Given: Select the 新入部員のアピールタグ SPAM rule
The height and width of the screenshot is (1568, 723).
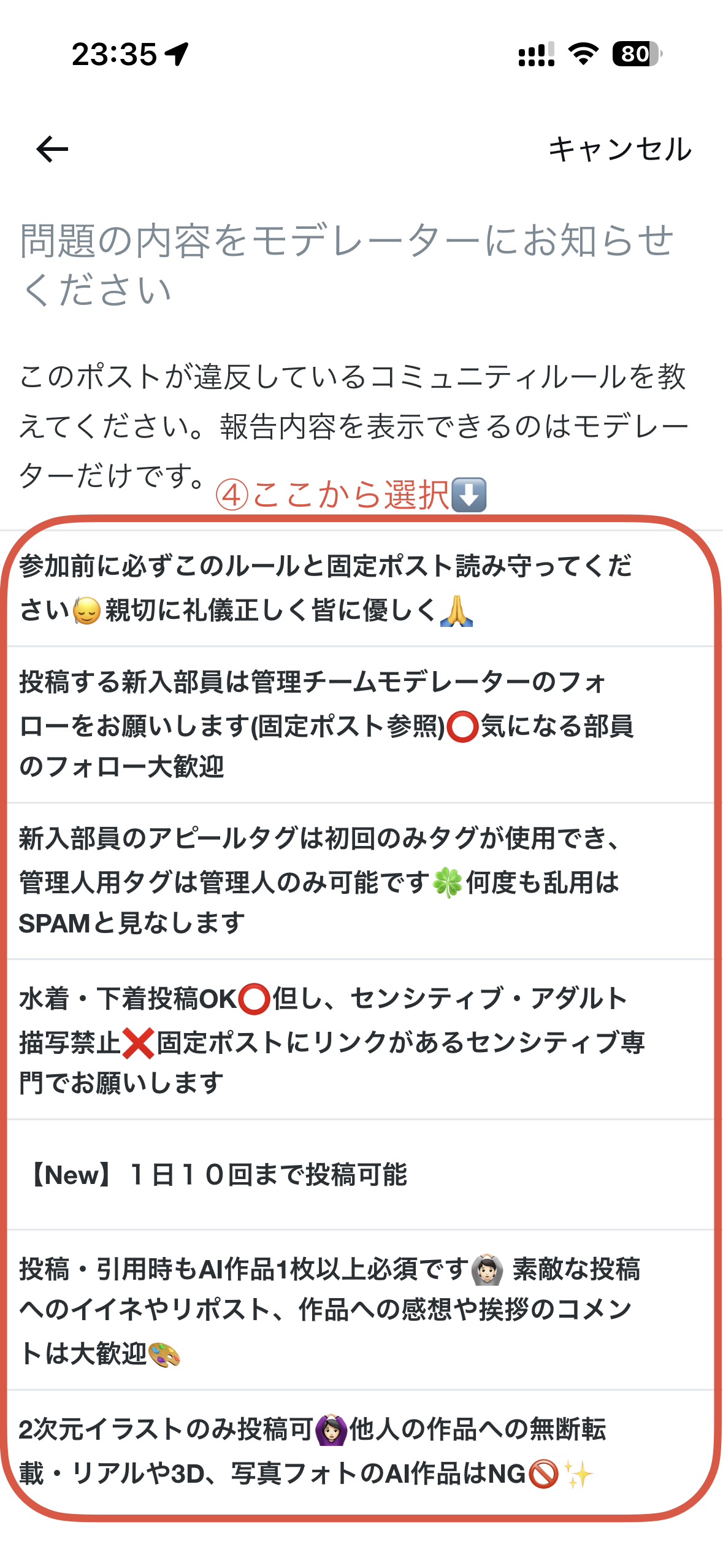Looking at the screenshot, I should [325, 881].
